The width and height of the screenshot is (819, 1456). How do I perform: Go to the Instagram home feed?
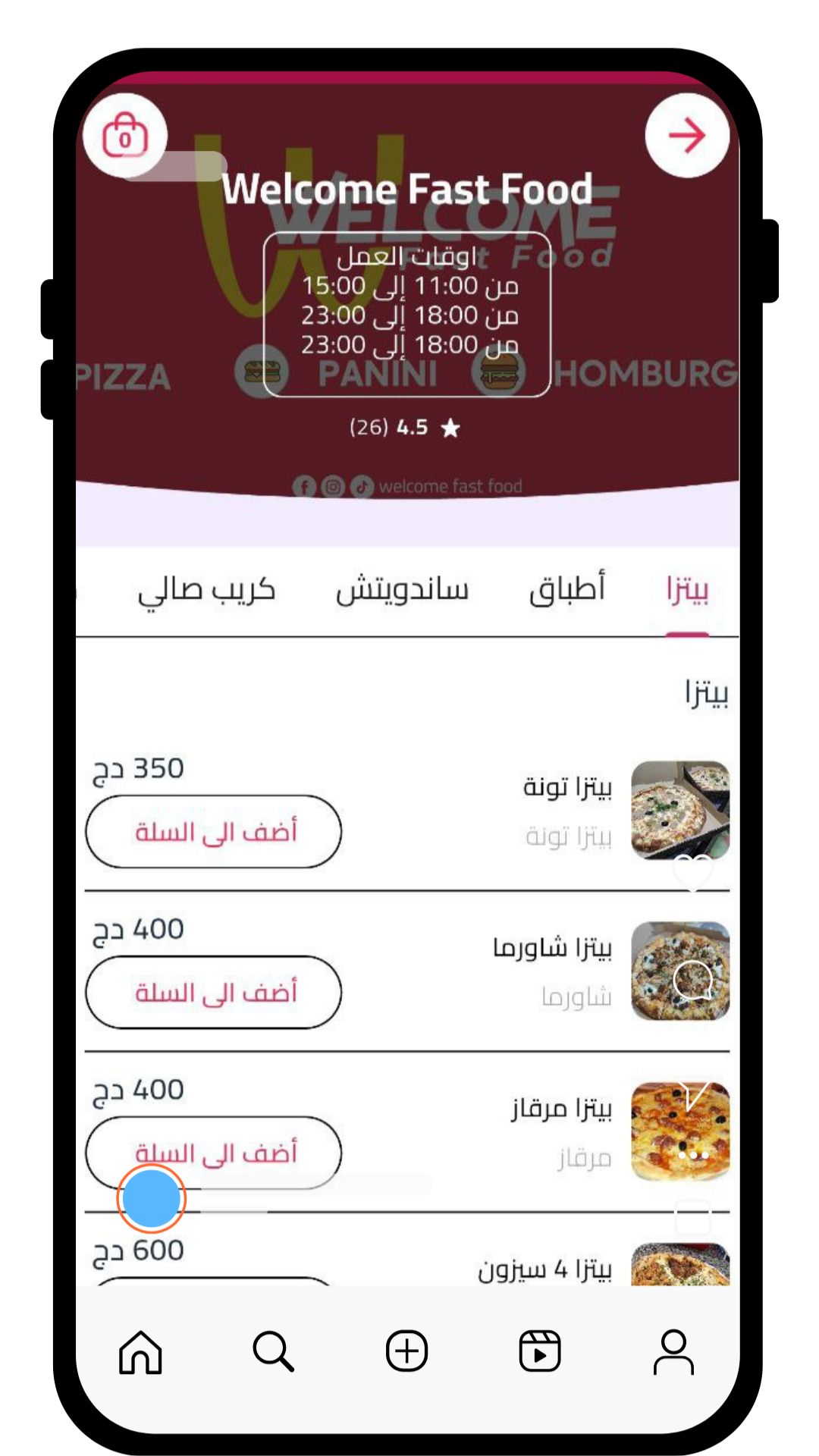(x=140, y=1352)
